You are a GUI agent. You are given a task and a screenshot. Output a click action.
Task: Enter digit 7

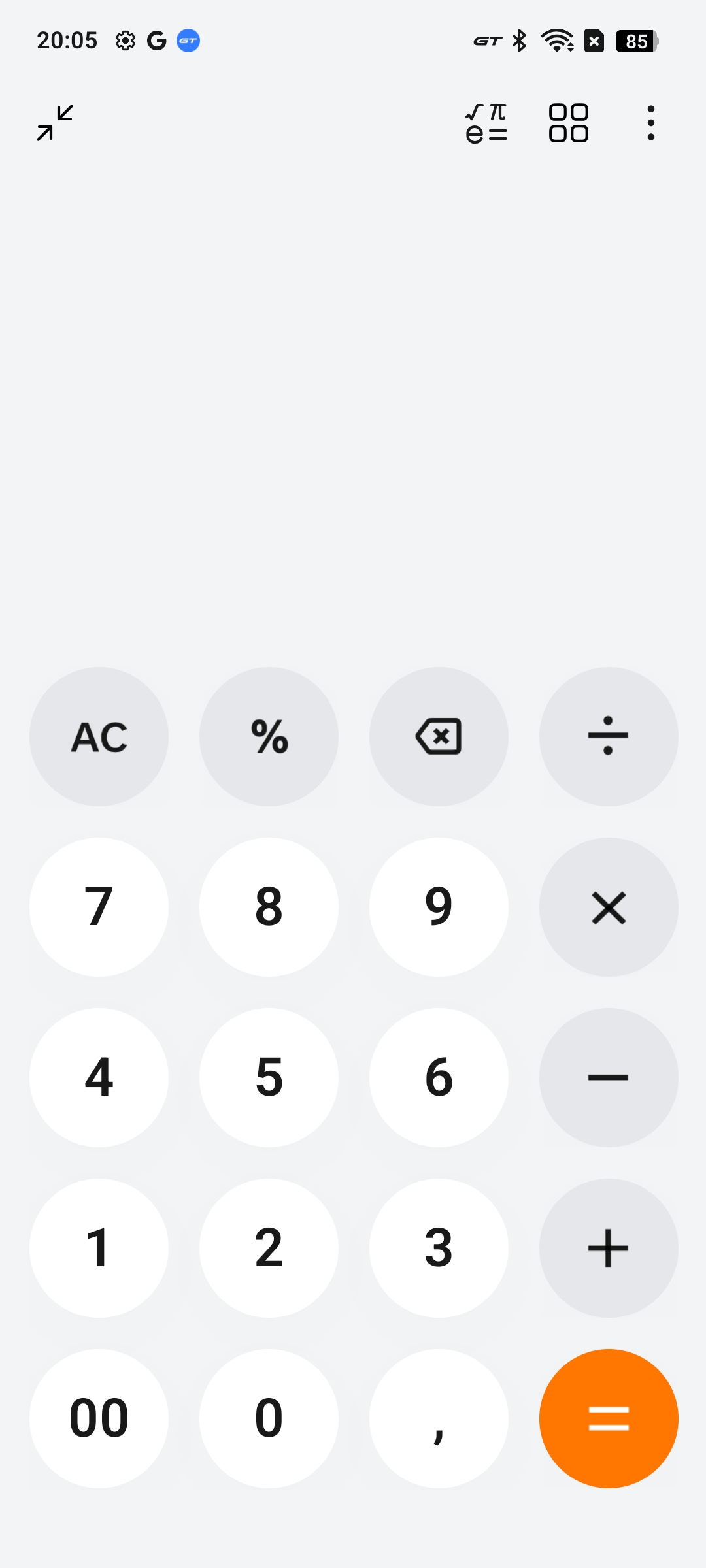[x=99, y=907]
